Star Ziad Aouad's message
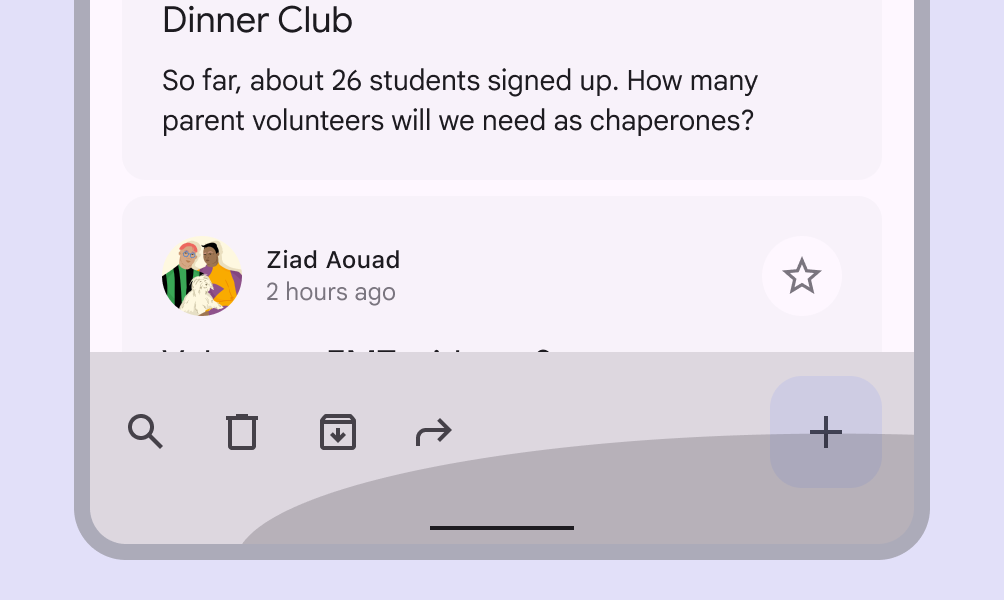 pyautogui.click(x=801, y=276)
